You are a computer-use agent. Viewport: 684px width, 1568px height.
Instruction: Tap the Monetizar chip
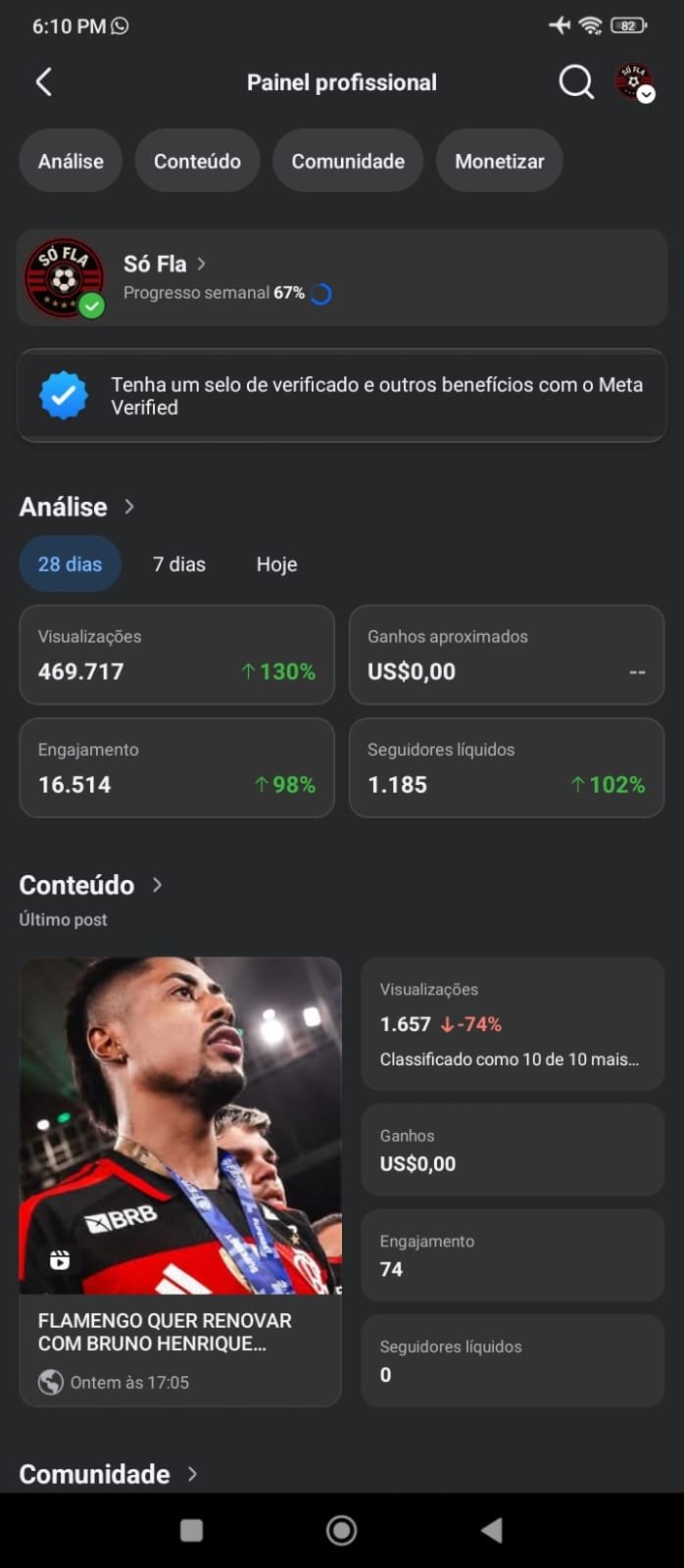pos(499,161)
